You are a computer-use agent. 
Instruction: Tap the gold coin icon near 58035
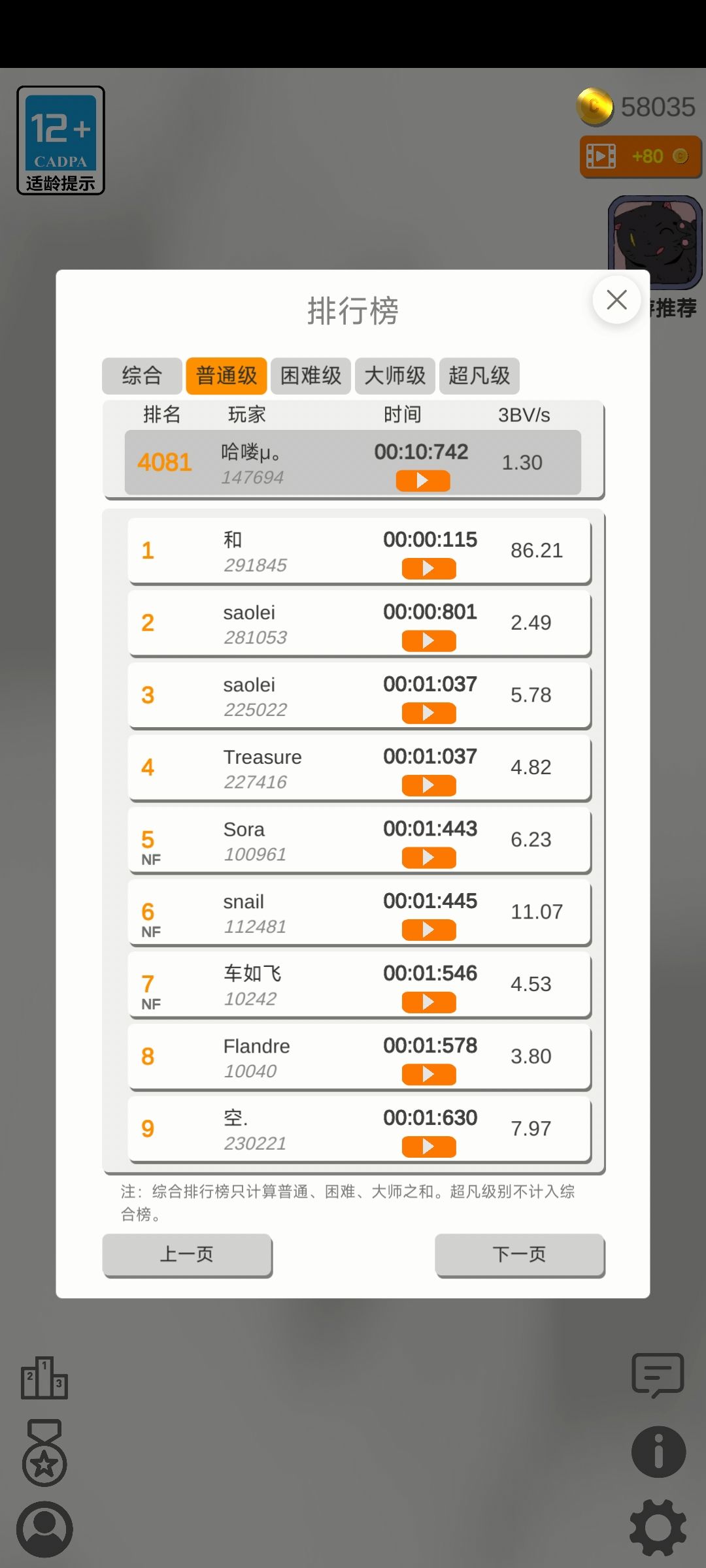pyautogui.click(x=594, y=106)
